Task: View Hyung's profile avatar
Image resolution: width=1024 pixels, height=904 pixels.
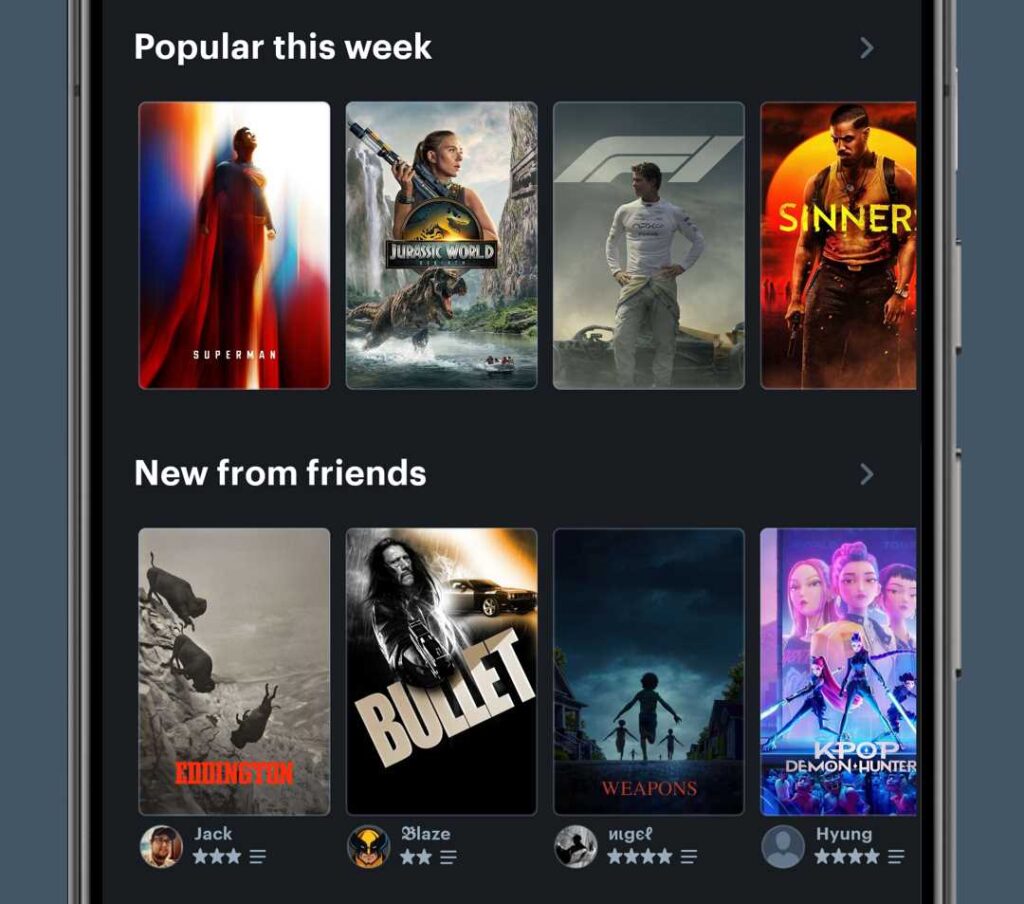Action: coord(783,846)
